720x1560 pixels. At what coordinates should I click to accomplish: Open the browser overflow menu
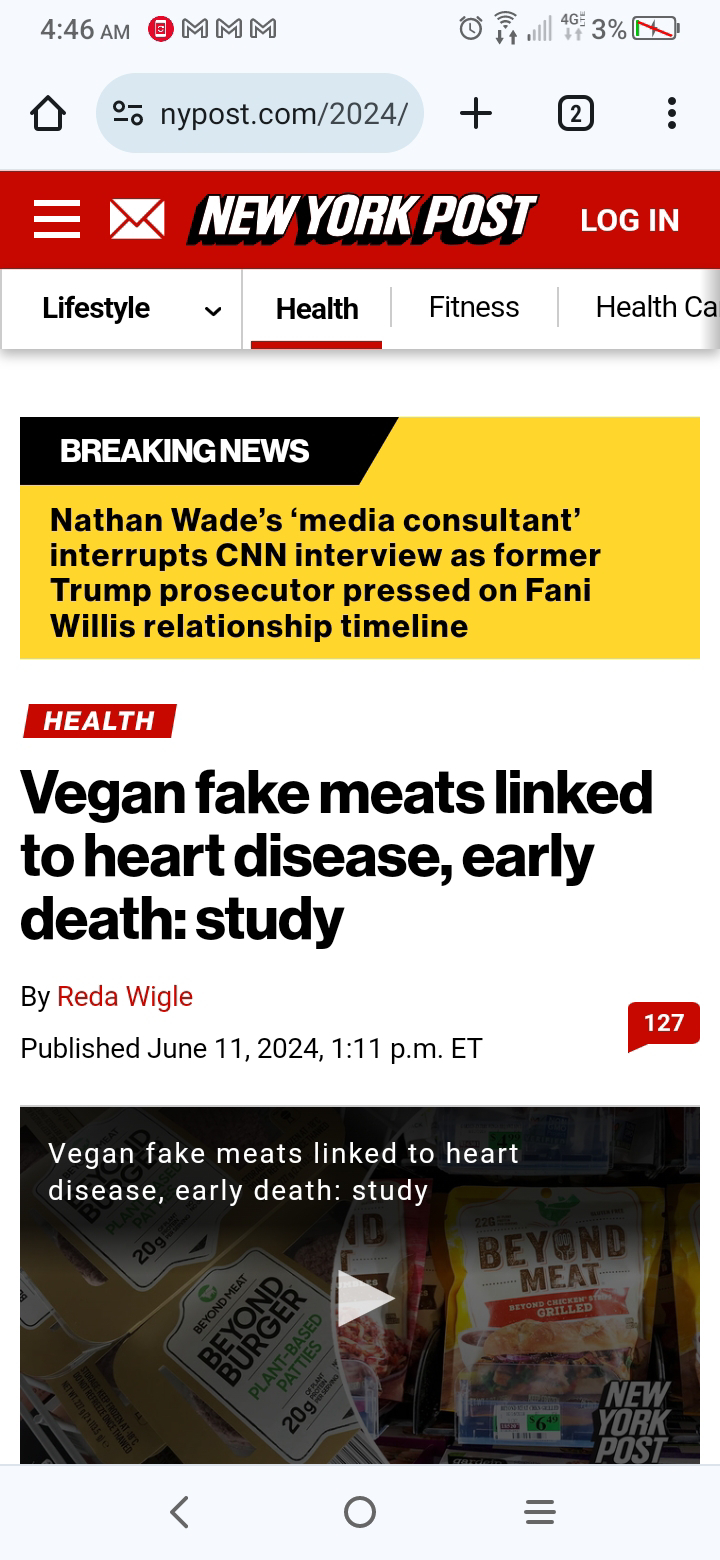[671, 114]
